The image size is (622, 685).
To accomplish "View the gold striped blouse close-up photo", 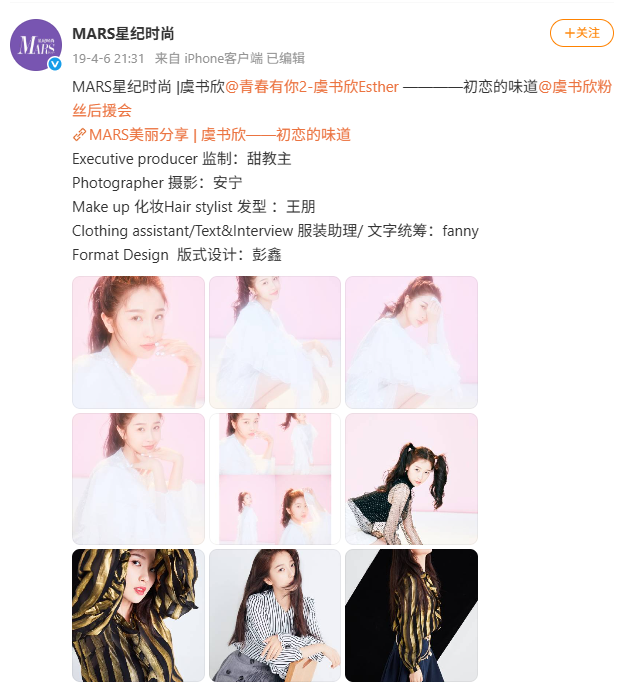I will [138, 615].
